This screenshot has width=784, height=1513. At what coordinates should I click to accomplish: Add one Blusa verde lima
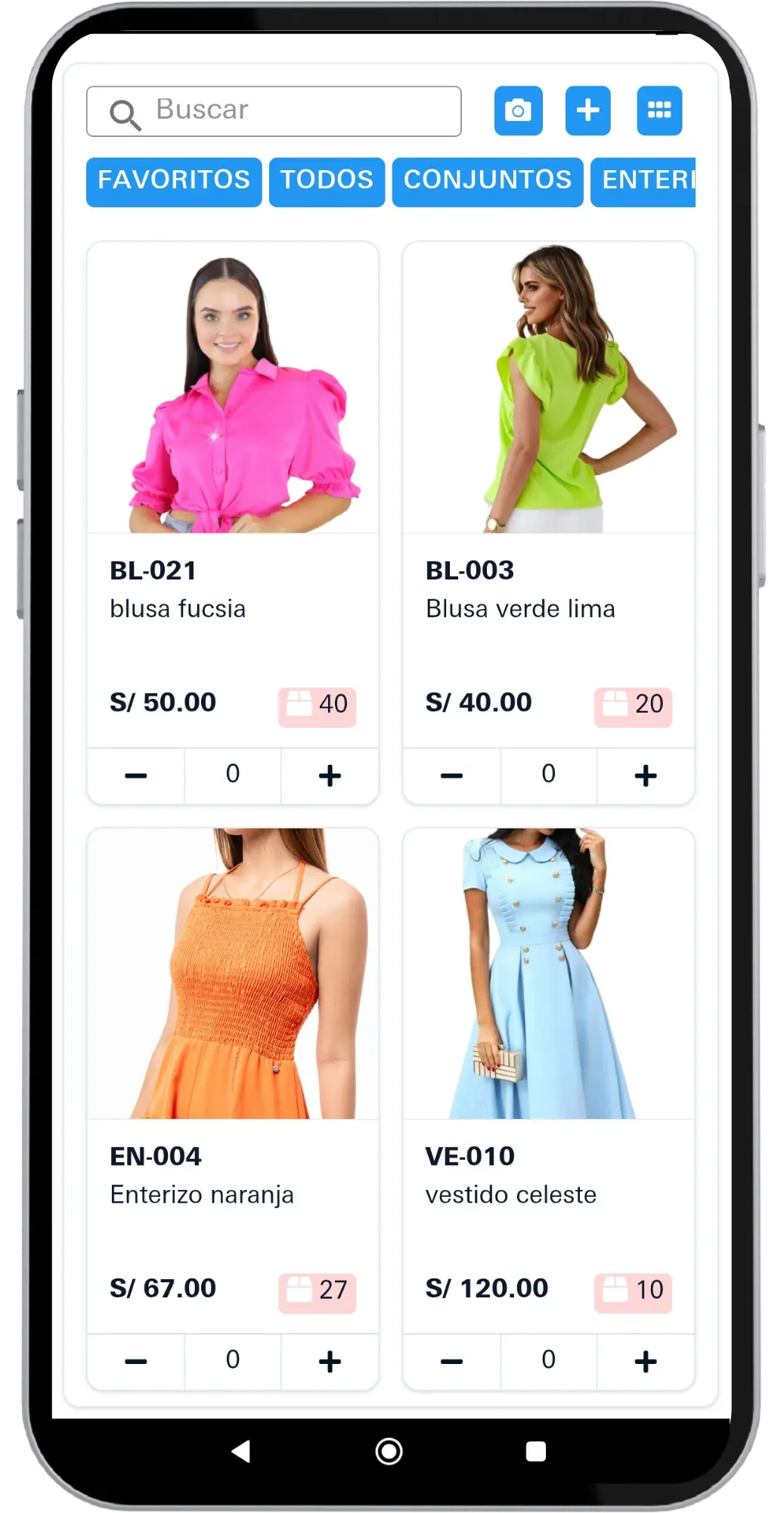pos(645,776)
